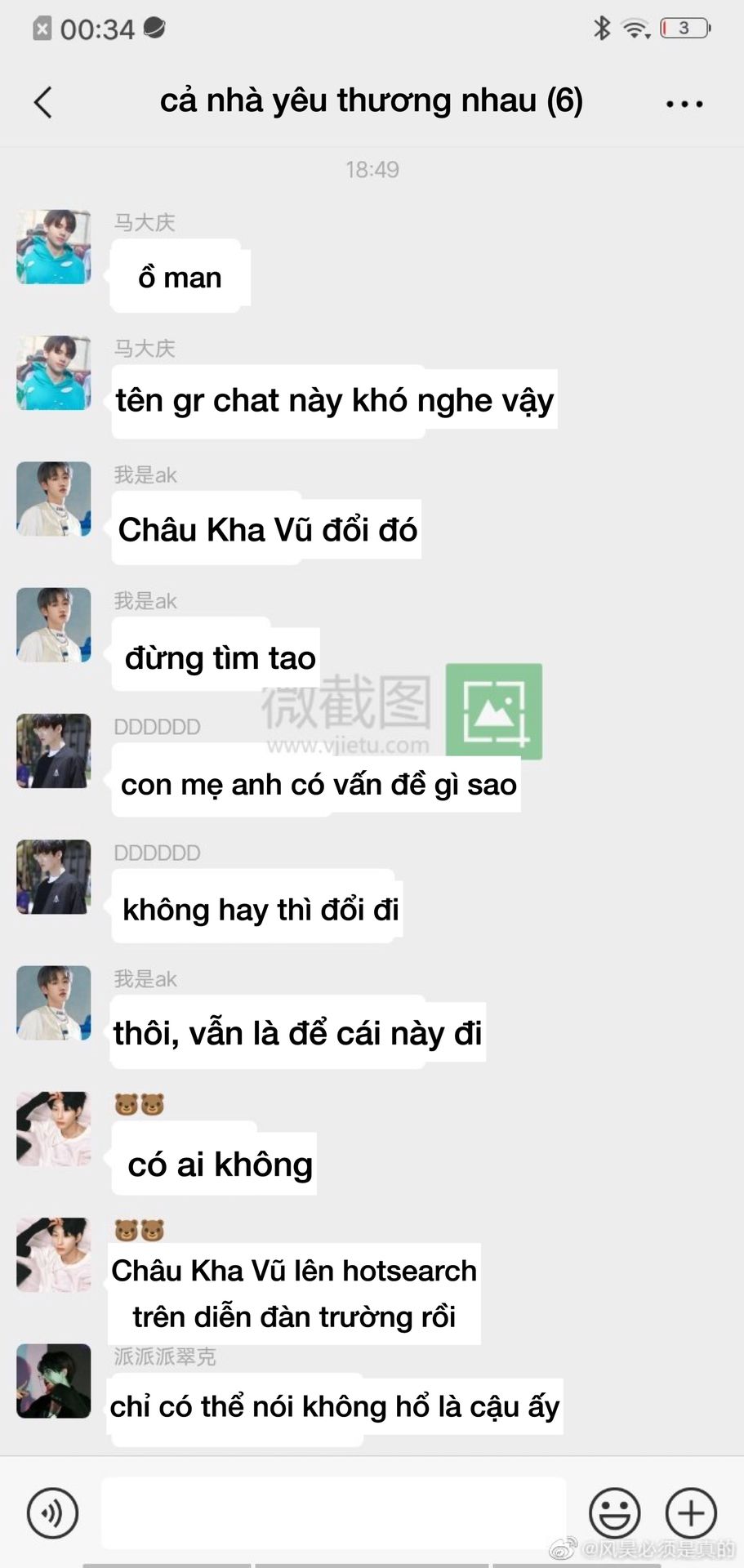View 派派派翠克's profile picture

(x=54, y=1381)
